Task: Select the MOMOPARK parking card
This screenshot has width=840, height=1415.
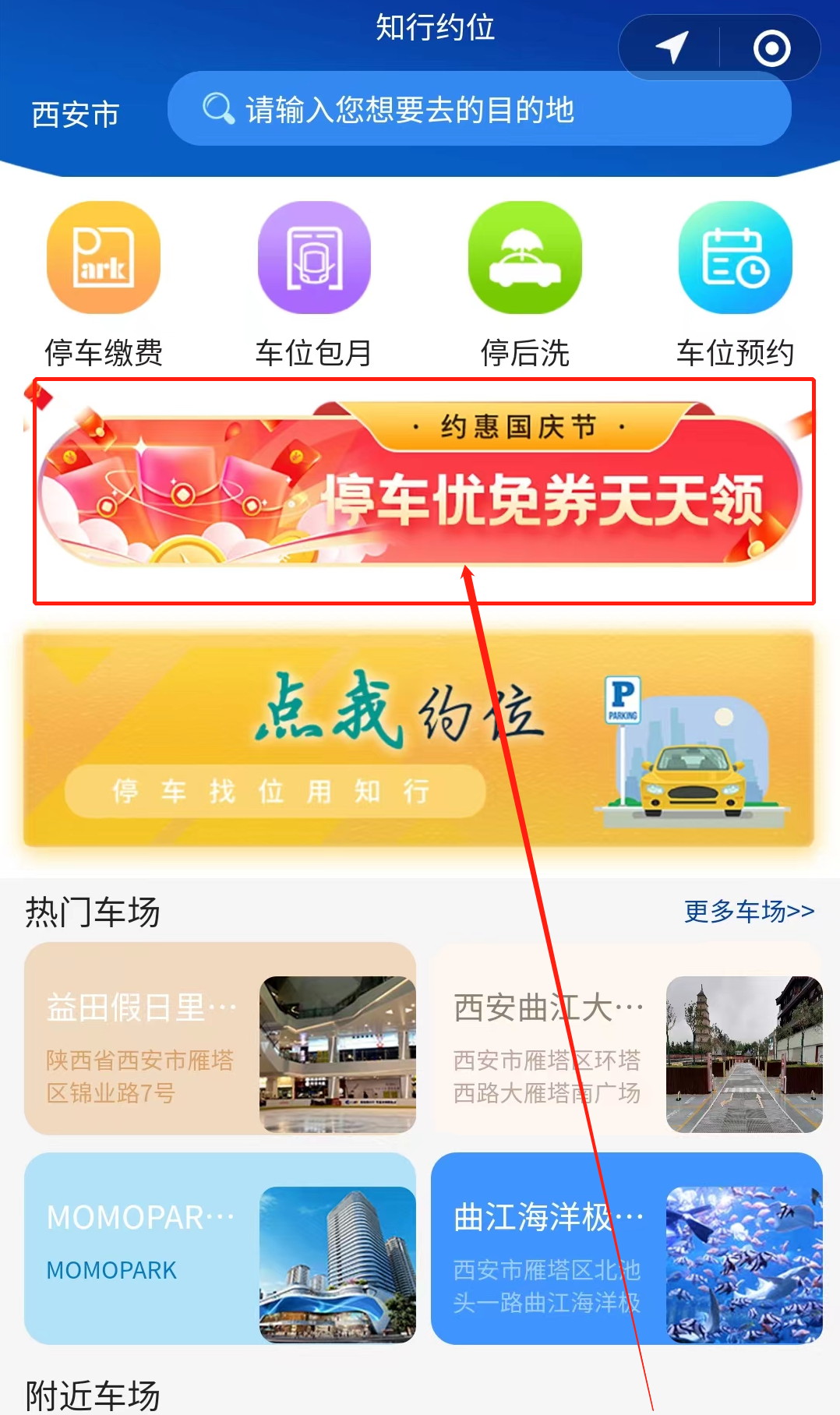Action: coord(220,1248)
